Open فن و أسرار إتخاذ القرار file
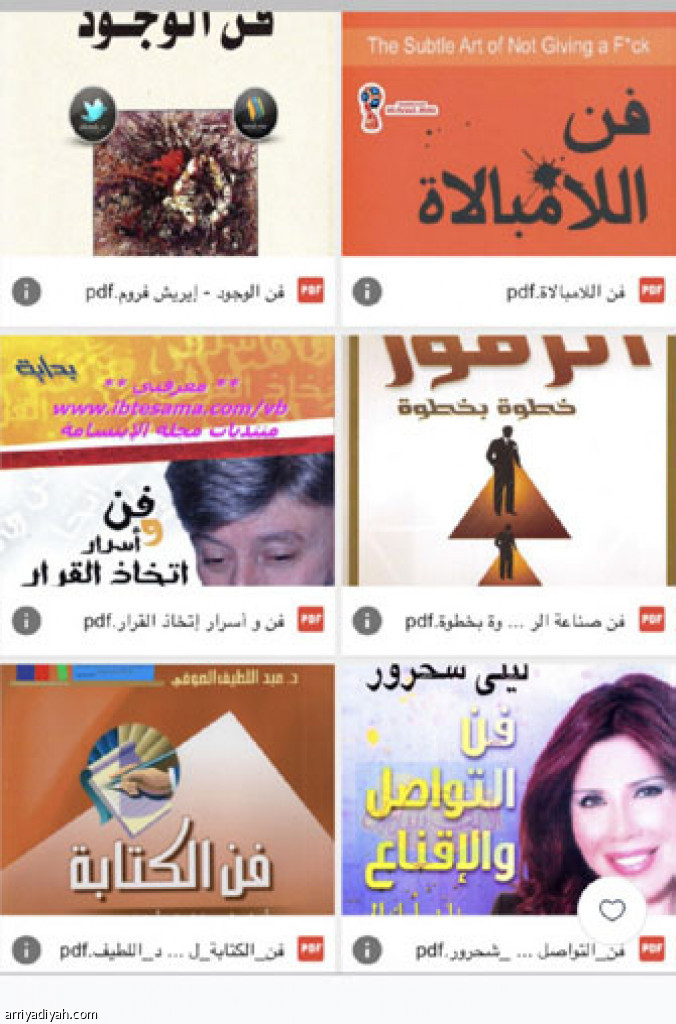This screenshot has width=676, height=1024. (x=168, y=460)
